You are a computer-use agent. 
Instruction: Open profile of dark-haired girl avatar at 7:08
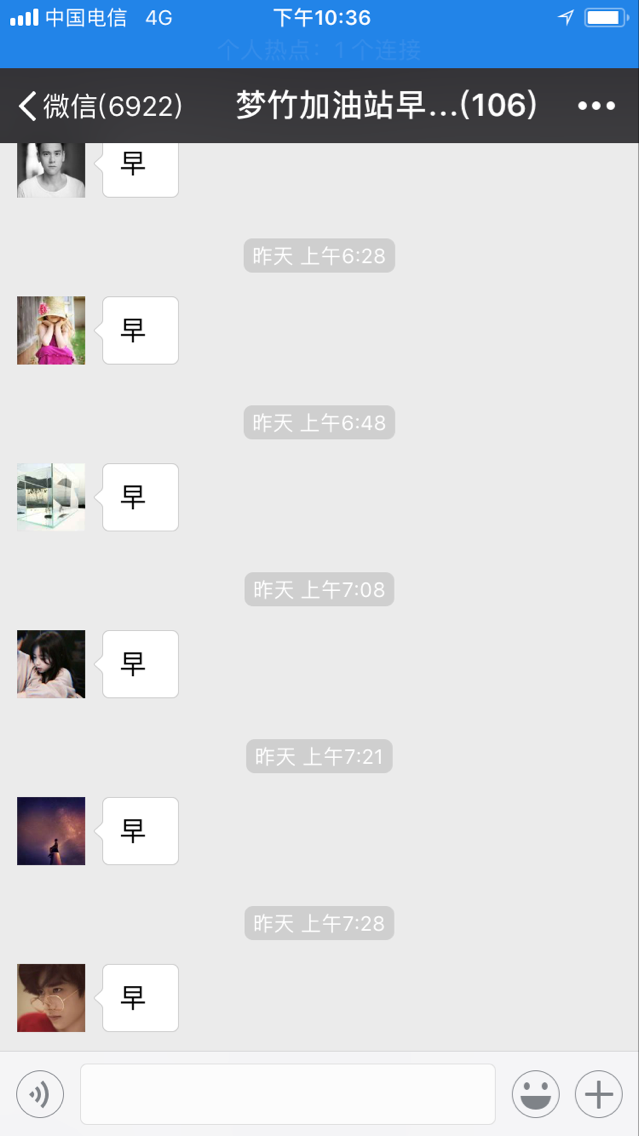click(51, 664)
